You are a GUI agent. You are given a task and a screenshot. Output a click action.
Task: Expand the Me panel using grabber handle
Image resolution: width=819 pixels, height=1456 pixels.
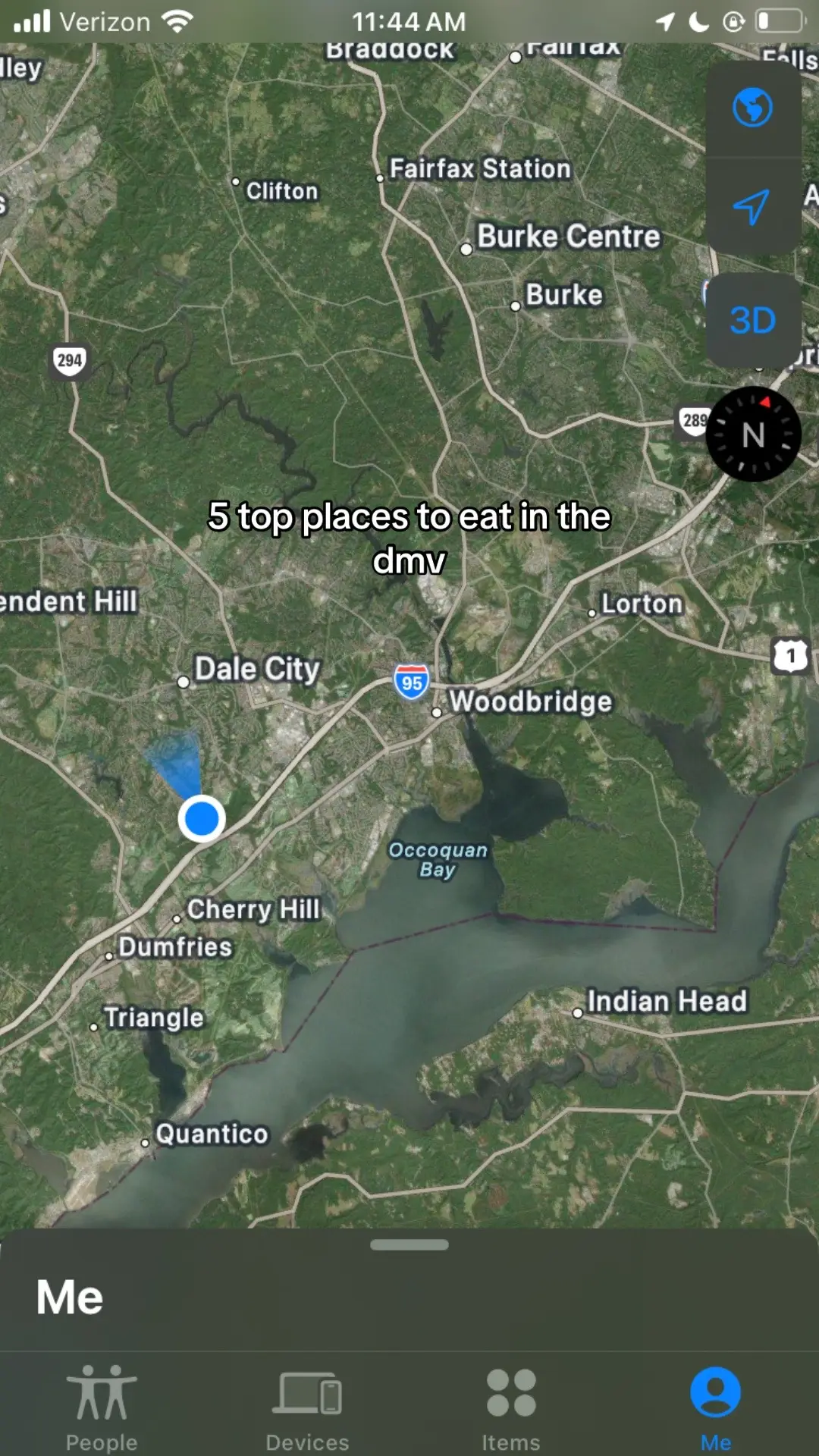coord(409,1245)
